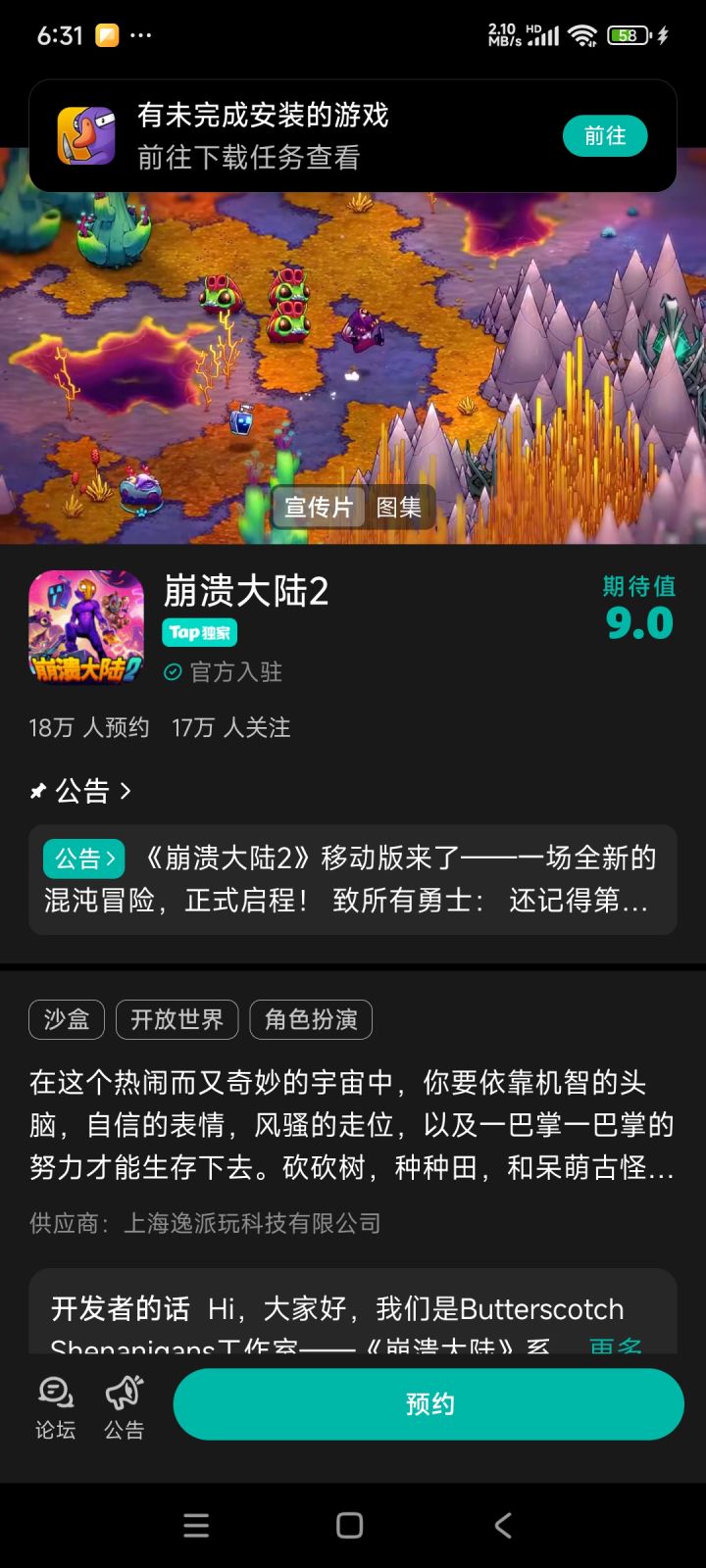Click the Wi-Fi status icon
Image resolution: width=706 pixels, height=1568 pixels.
[x=583, y=34]
